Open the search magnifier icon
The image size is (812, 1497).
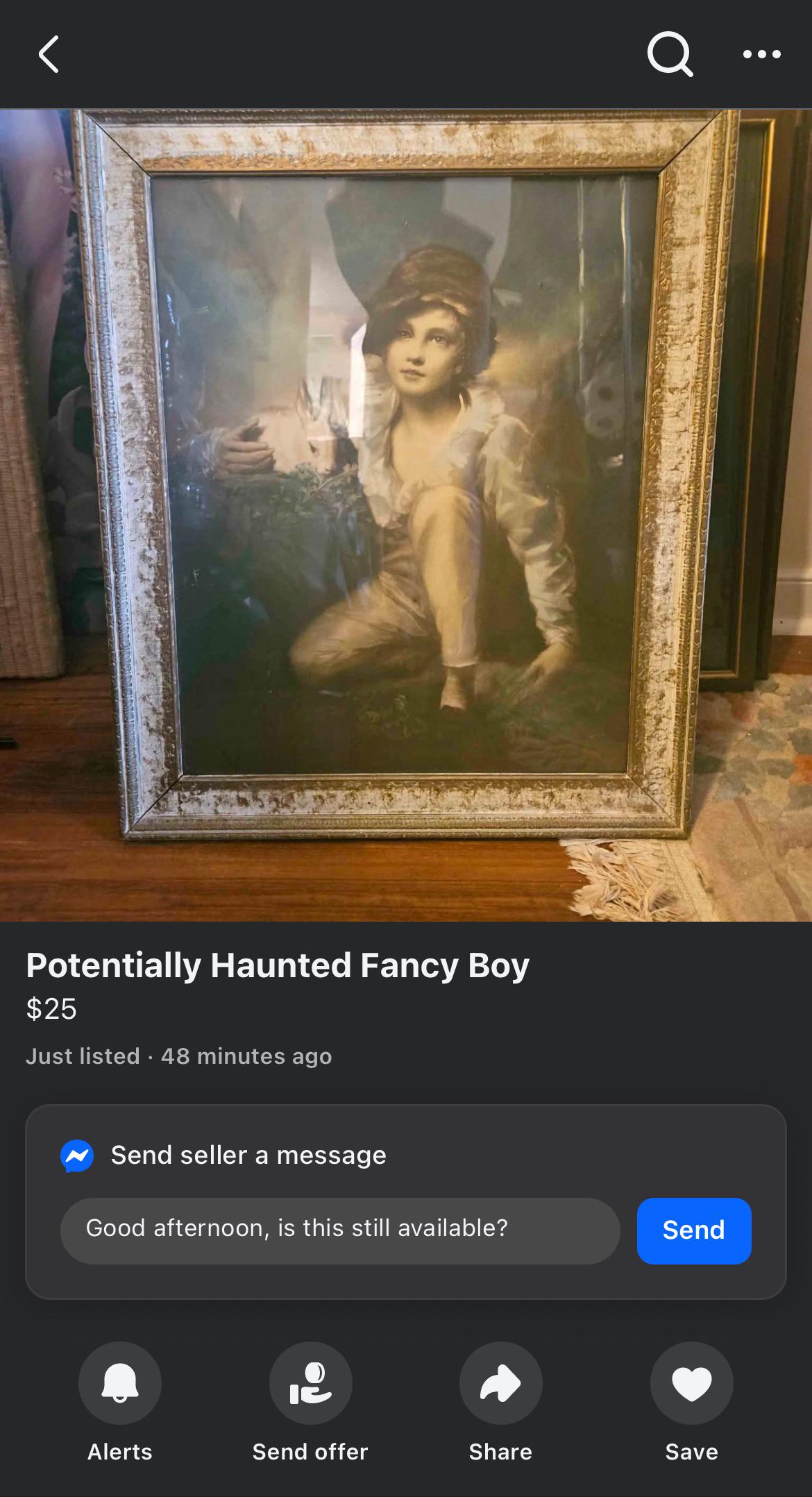670,54
